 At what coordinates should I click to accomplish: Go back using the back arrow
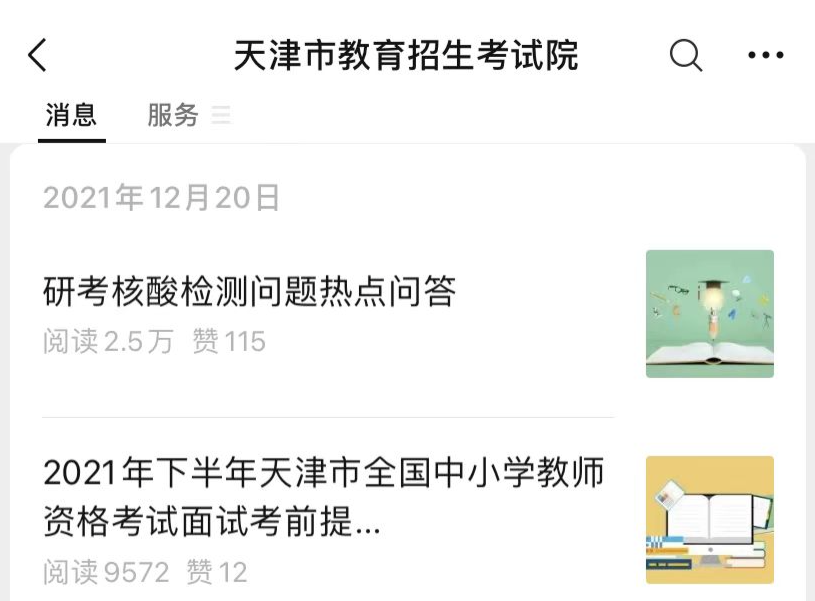(x=37, y=55)
